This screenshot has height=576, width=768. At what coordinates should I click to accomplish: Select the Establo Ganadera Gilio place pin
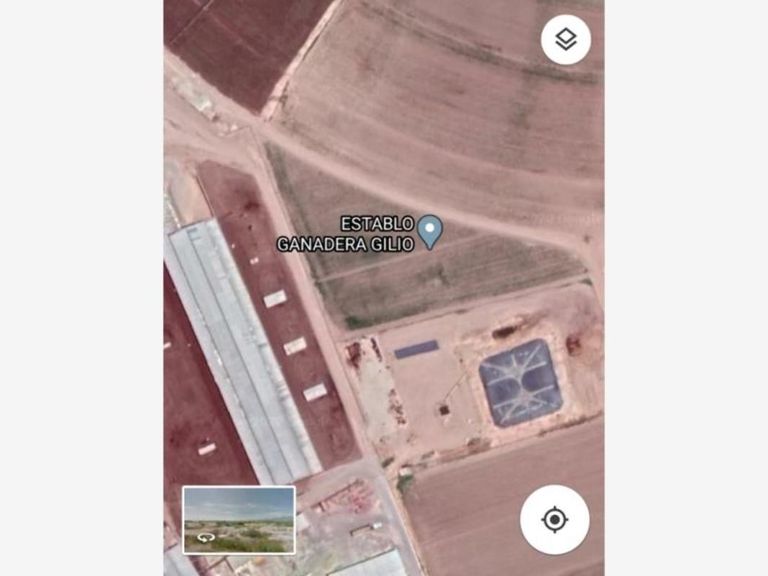click(430, 231)
